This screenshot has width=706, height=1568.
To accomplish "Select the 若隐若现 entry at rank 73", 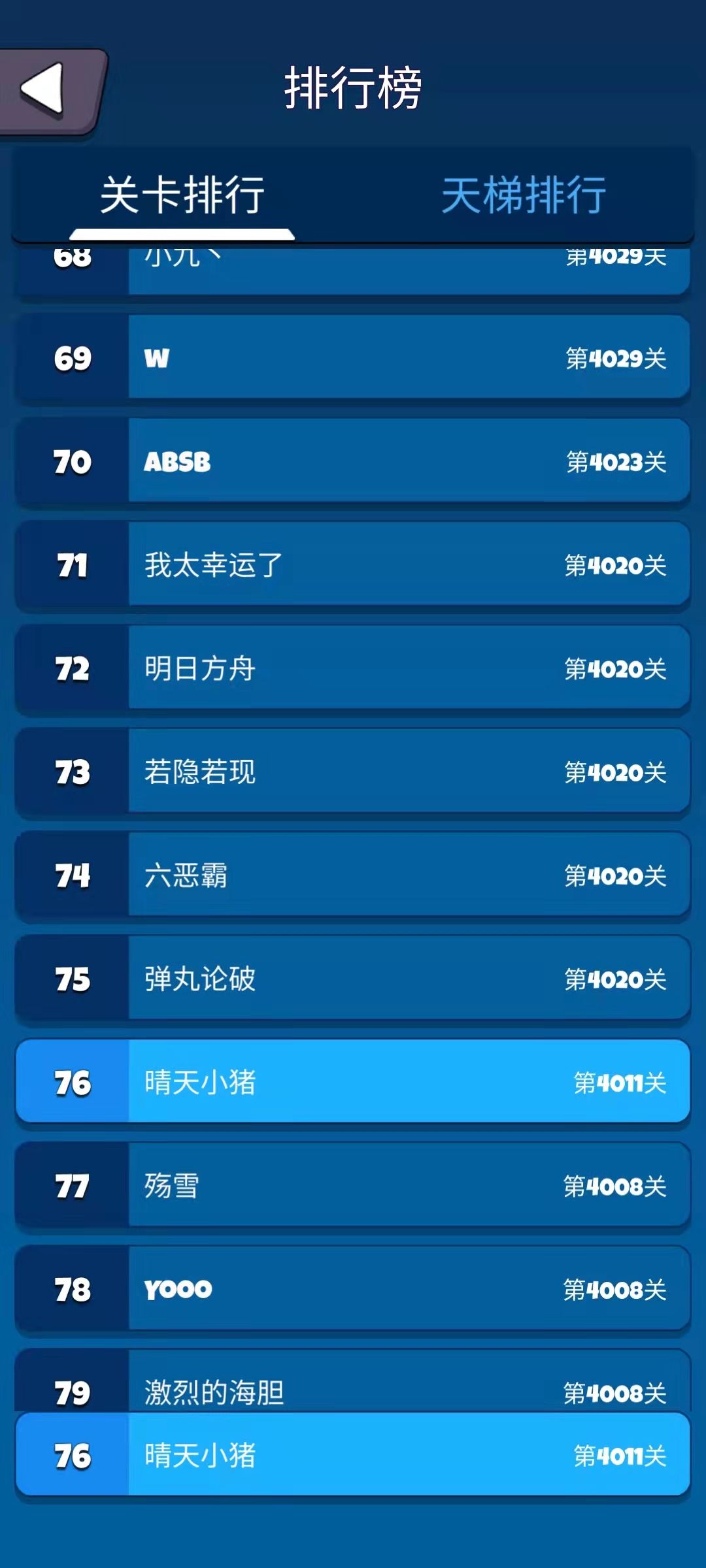I will pyautogui.click(x=353, y=773).
